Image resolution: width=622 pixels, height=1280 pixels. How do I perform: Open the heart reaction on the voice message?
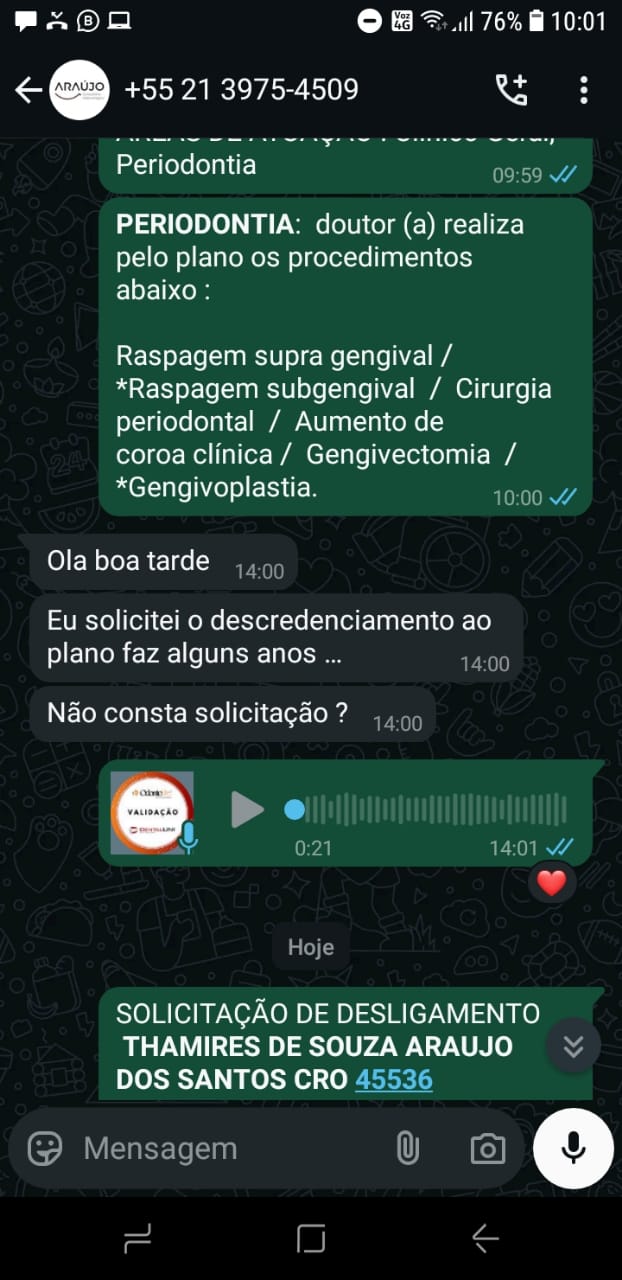(x=552, y=882)
